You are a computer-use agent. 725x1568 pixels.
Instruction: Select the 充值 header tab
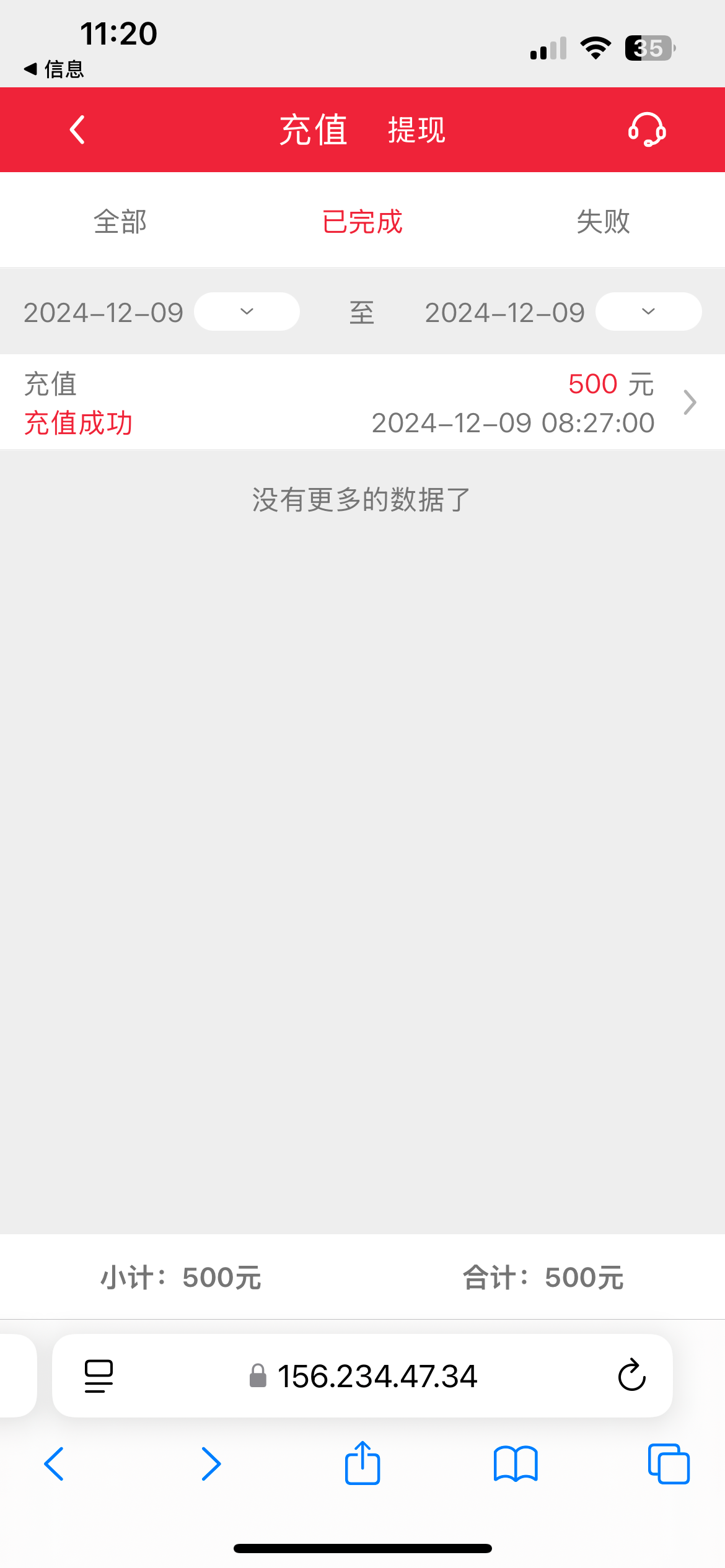[314, 130]
